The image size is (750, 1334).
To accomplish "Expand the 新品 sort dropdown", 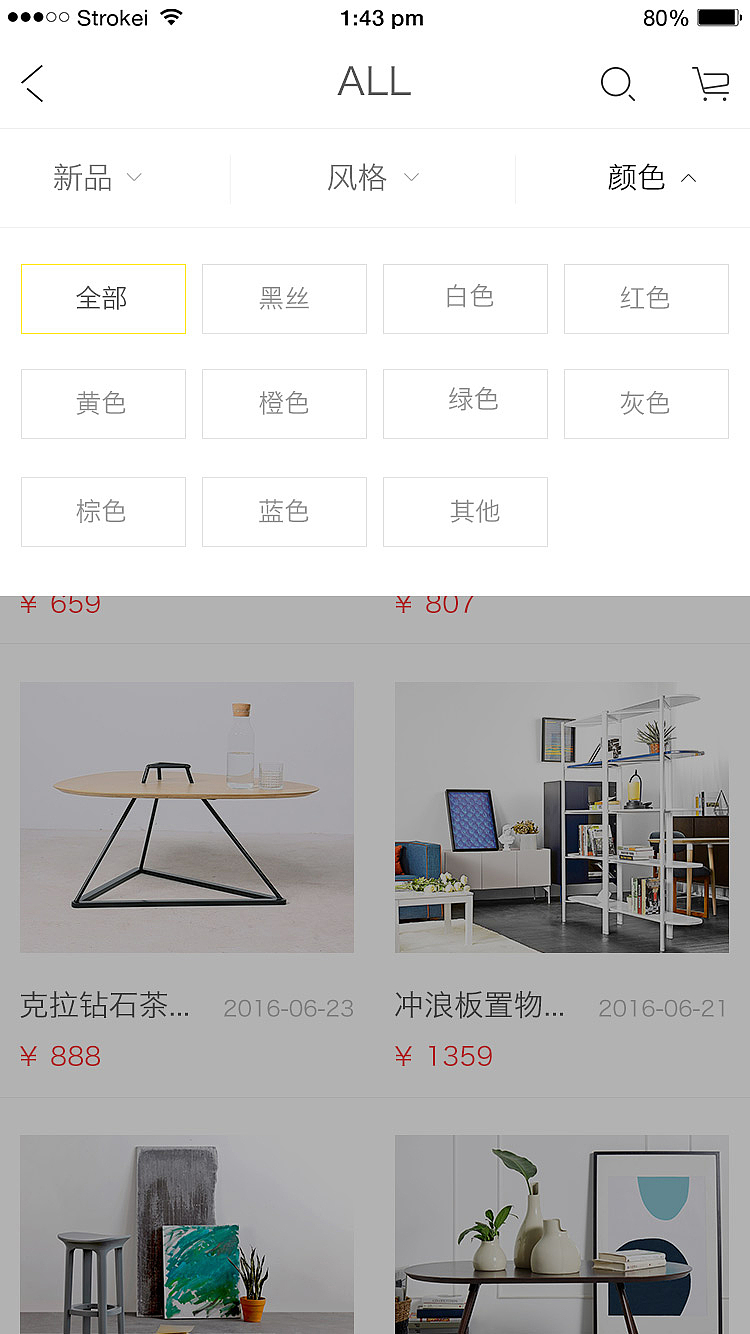I will pyautogui.click(x=97, y=178).
